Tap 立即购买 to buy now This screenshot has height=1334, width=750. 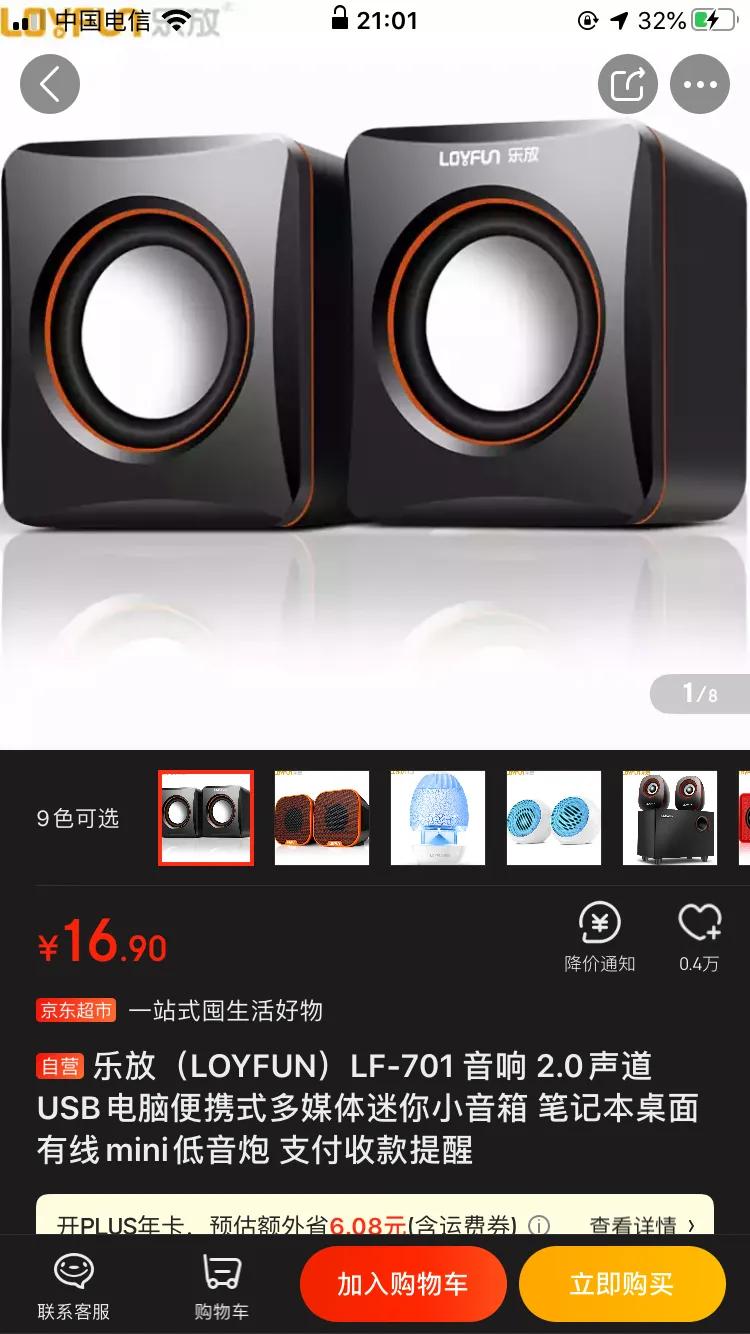pyautogui.click(x=622, y=1284)
